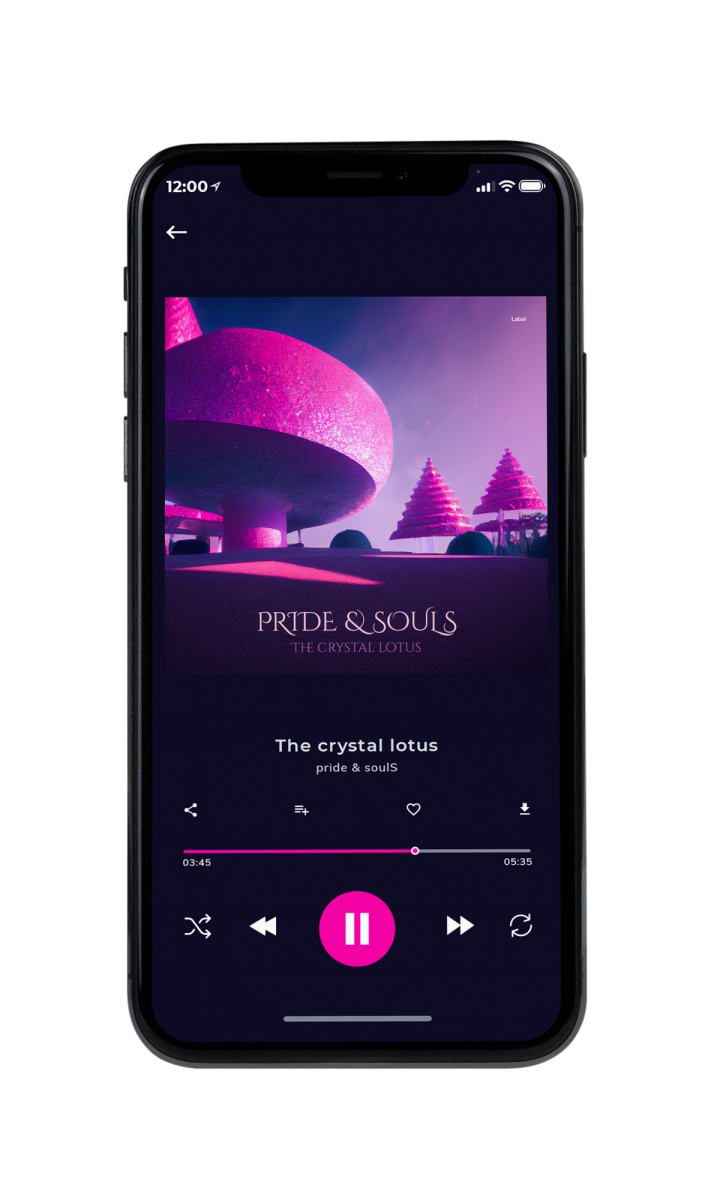Open the Pride & Souls album artwork
This screenshot has height=1200, width=720.
(356, 485)
